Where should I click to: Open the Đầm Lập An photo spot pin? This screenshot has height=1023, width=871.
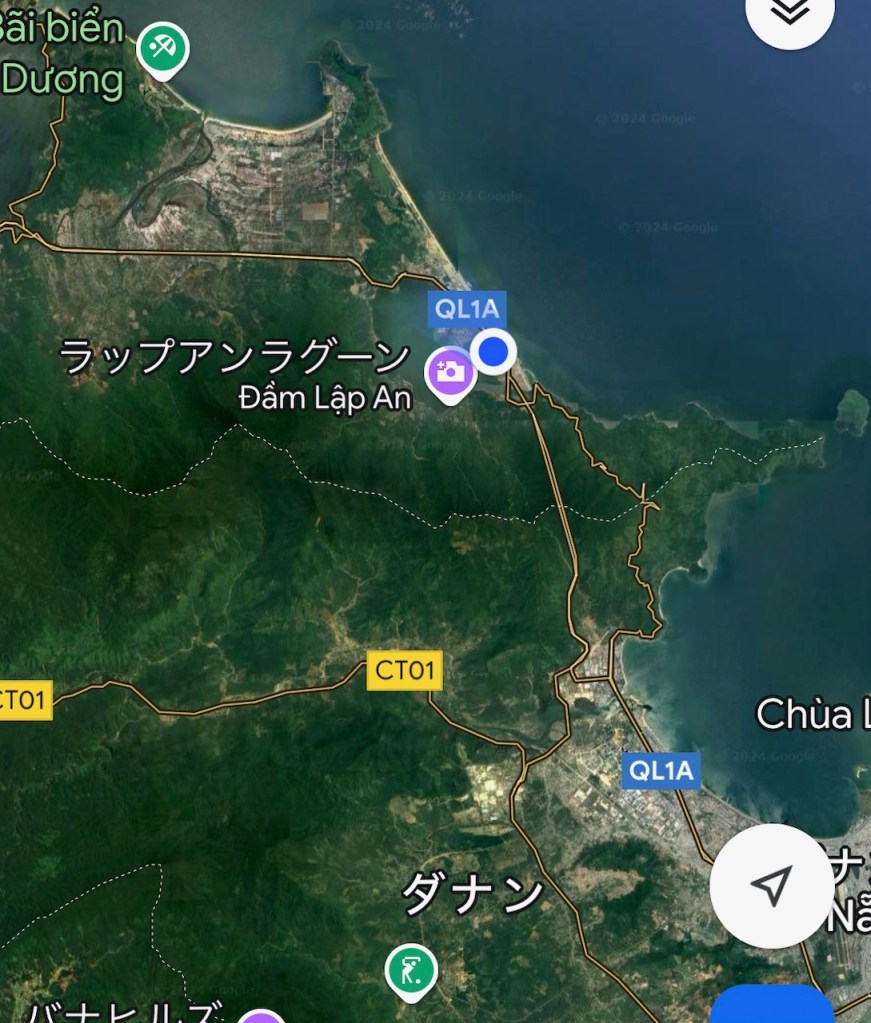pos(451,373)
